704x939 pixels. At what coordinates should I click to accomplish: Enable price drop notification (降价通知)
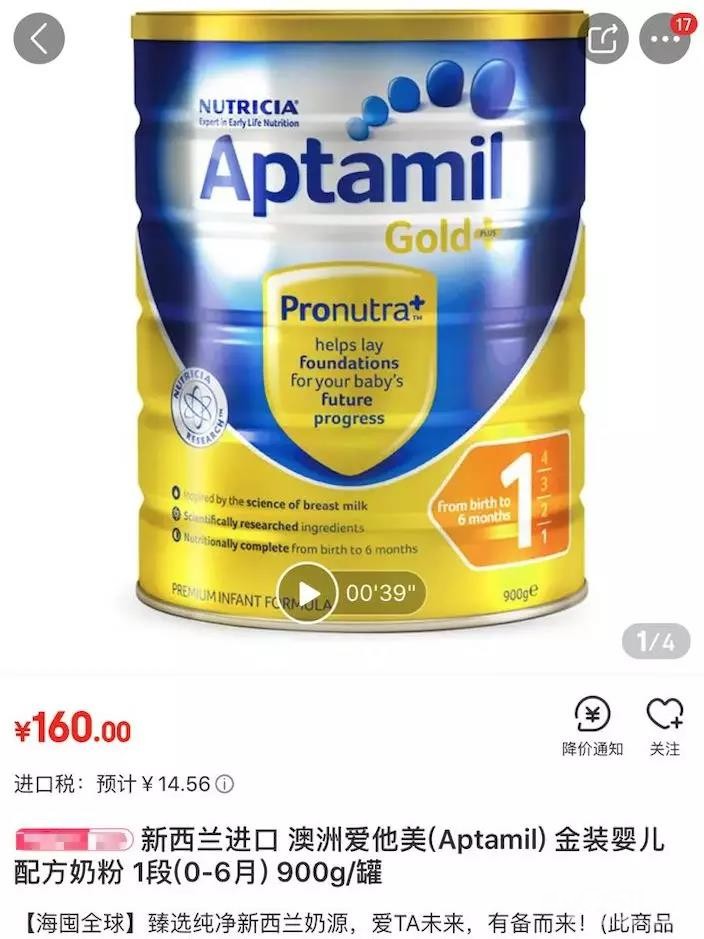591,725
